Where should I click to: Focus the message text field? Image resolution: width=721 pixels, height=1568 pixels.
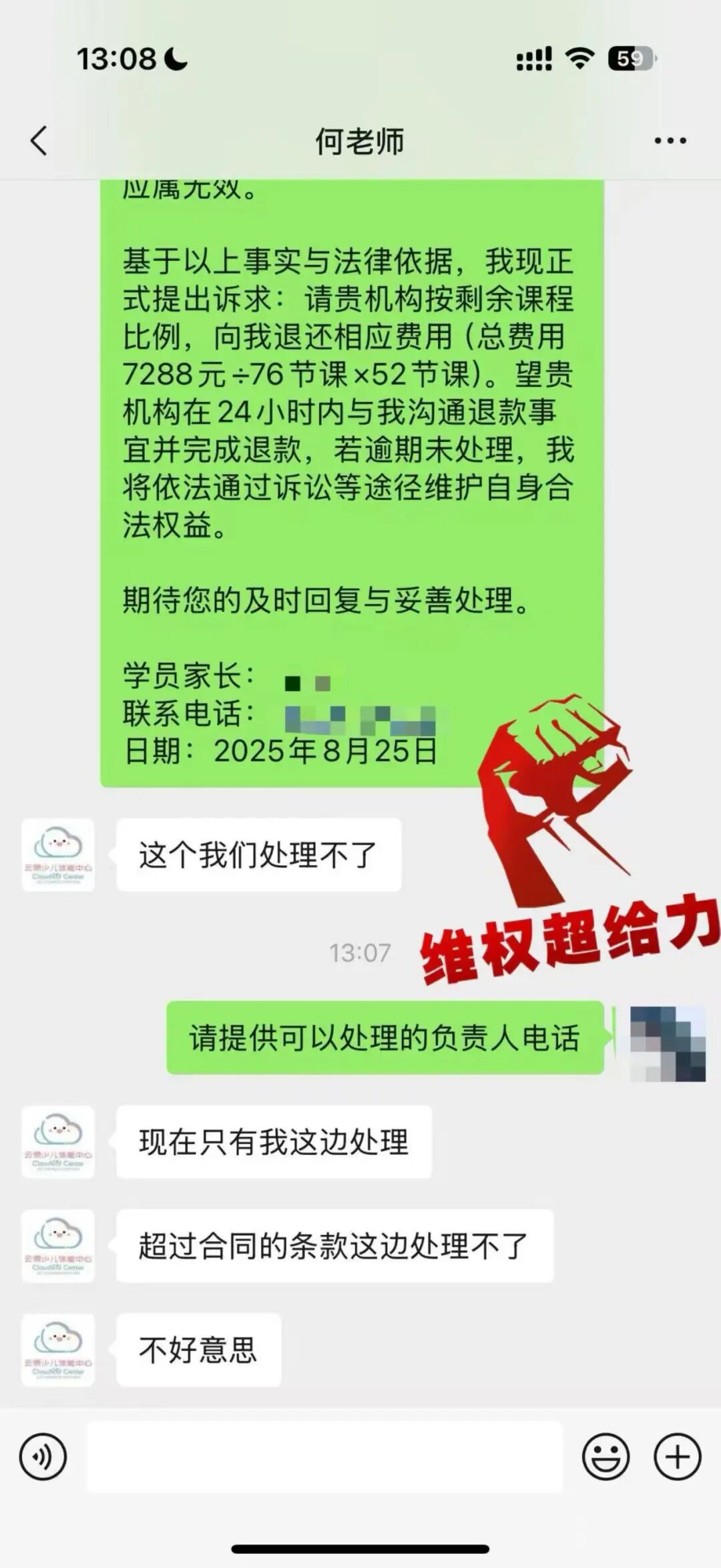coord(325,1456)
